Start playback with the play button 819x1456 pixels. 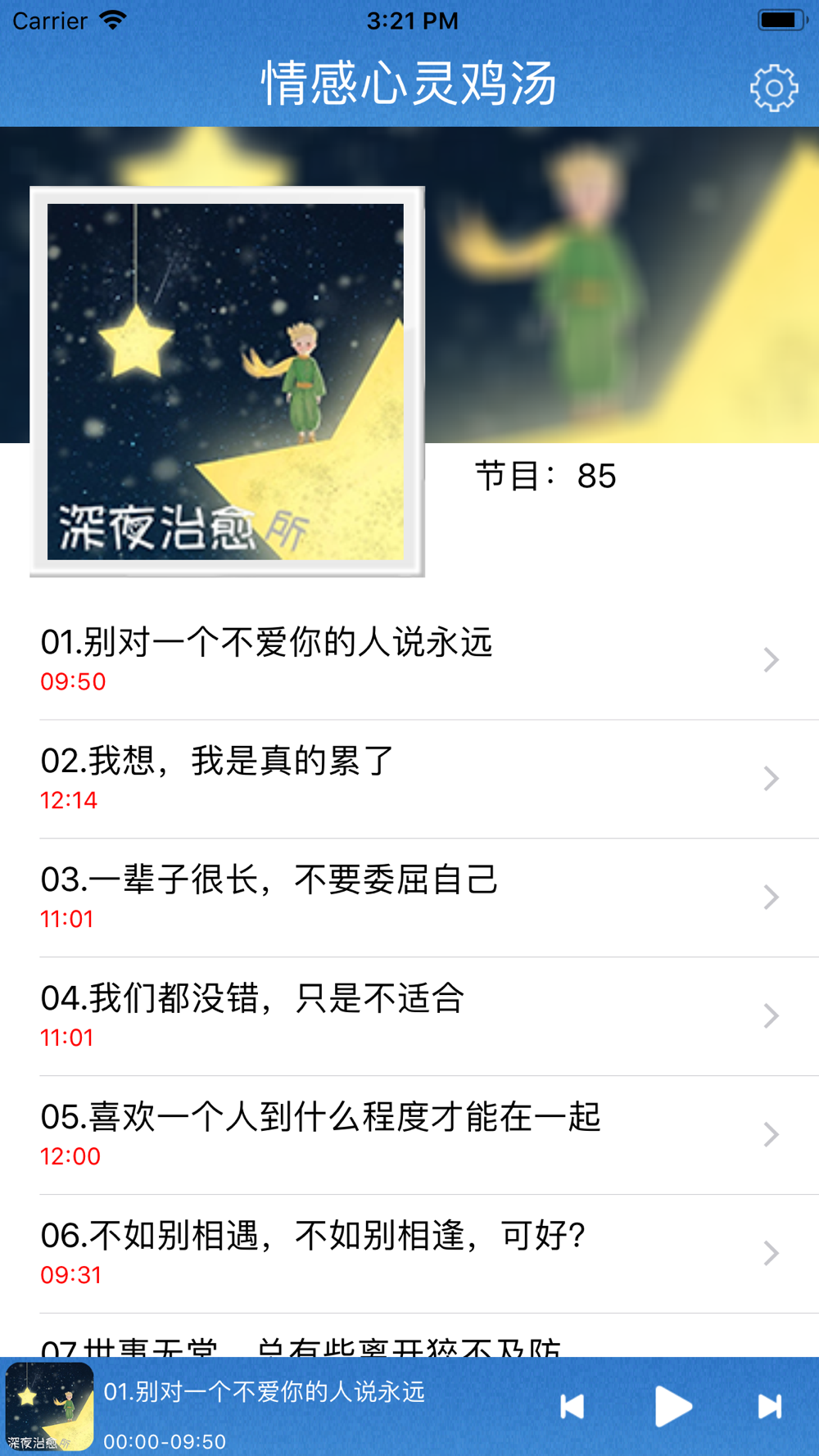point(673,1407)
